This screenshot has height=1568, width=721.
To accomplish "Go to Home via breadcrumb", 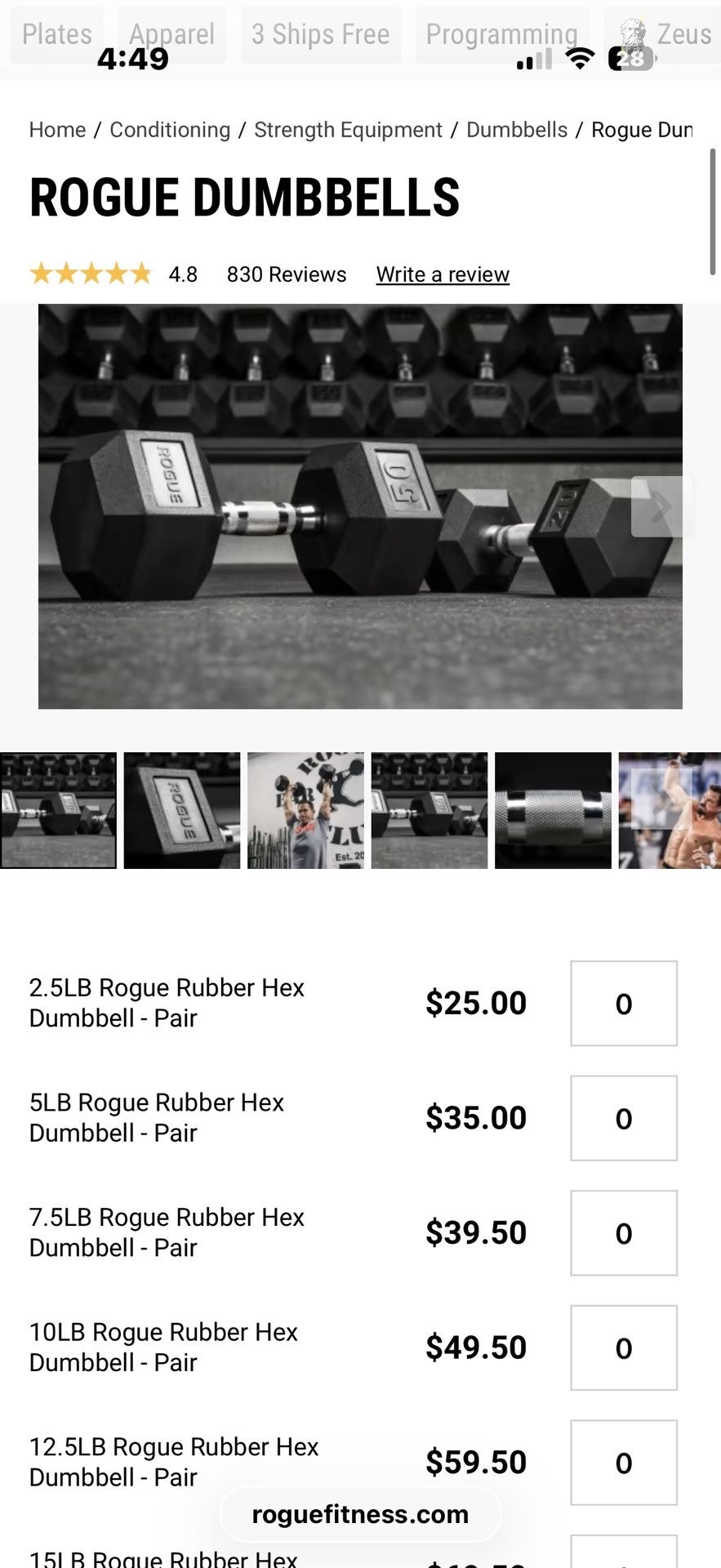I will point(56,129).
